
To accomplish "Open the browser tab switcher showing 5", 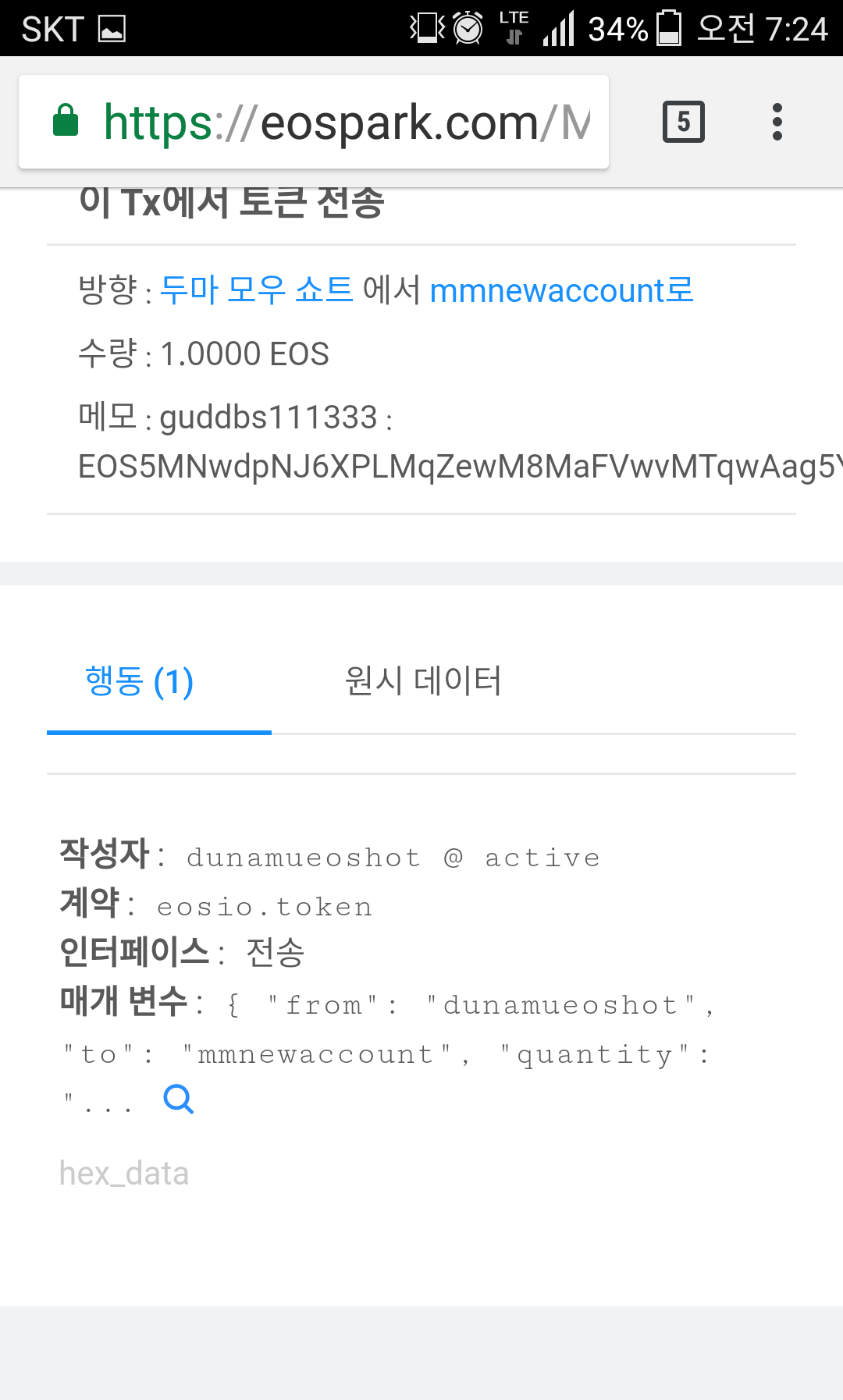I will click(x=684, y=122).
